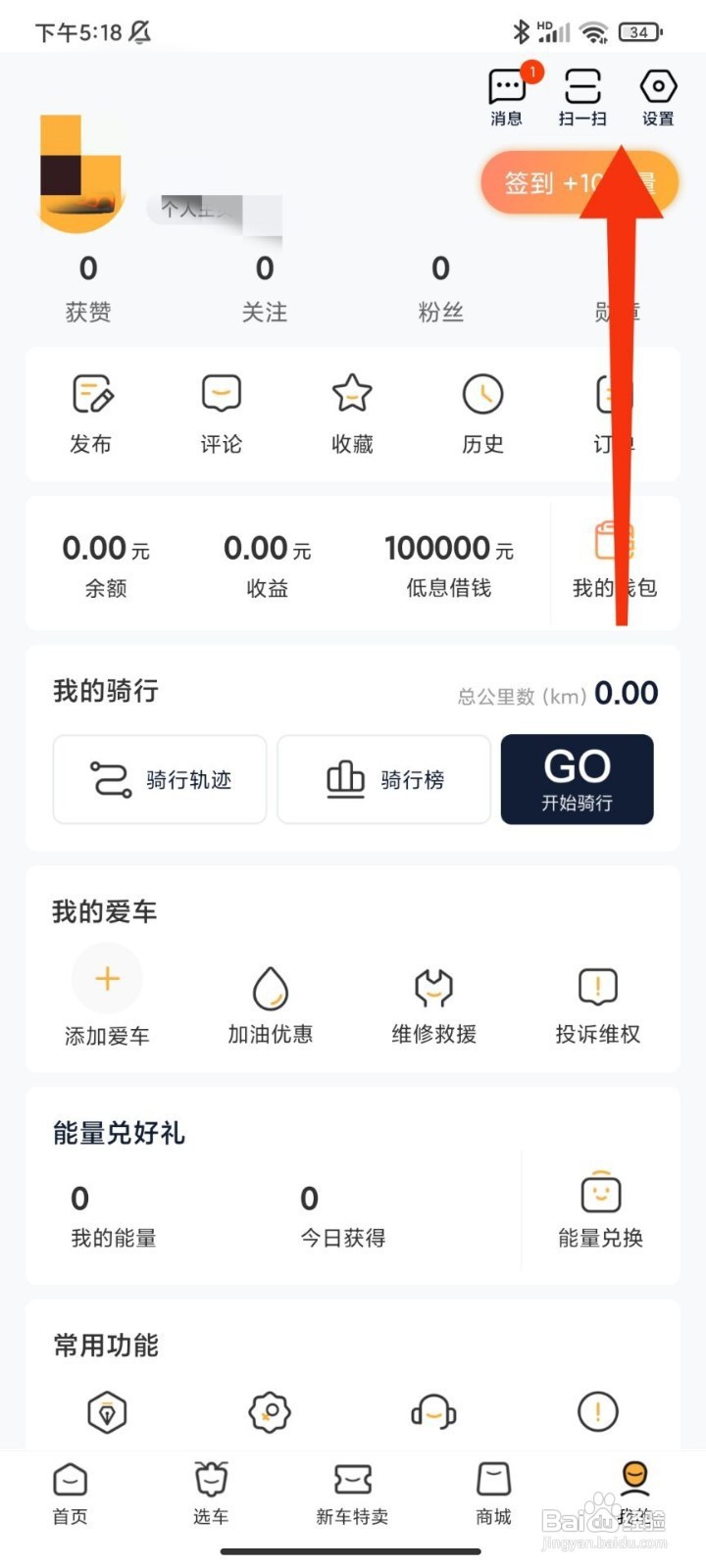Switch to the 选车 tab
Viewport: 706px width, 1568px height.
point(211,1494)
